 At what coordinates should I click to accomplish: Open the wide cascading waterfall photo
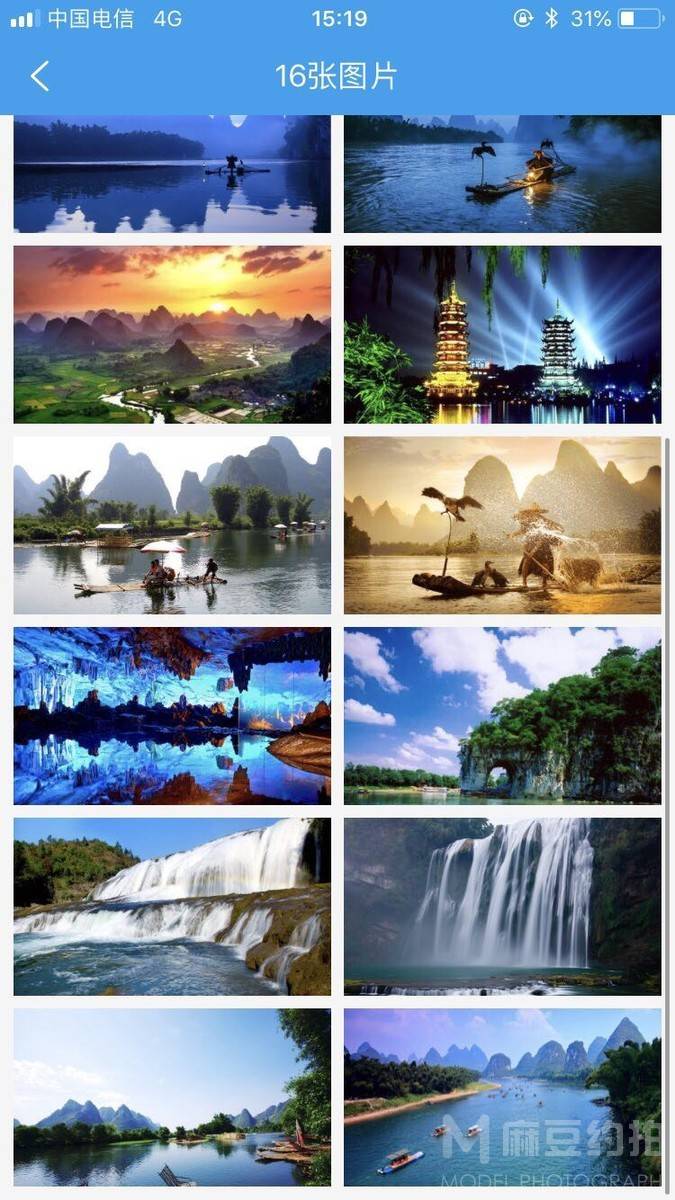coord(172,906)
